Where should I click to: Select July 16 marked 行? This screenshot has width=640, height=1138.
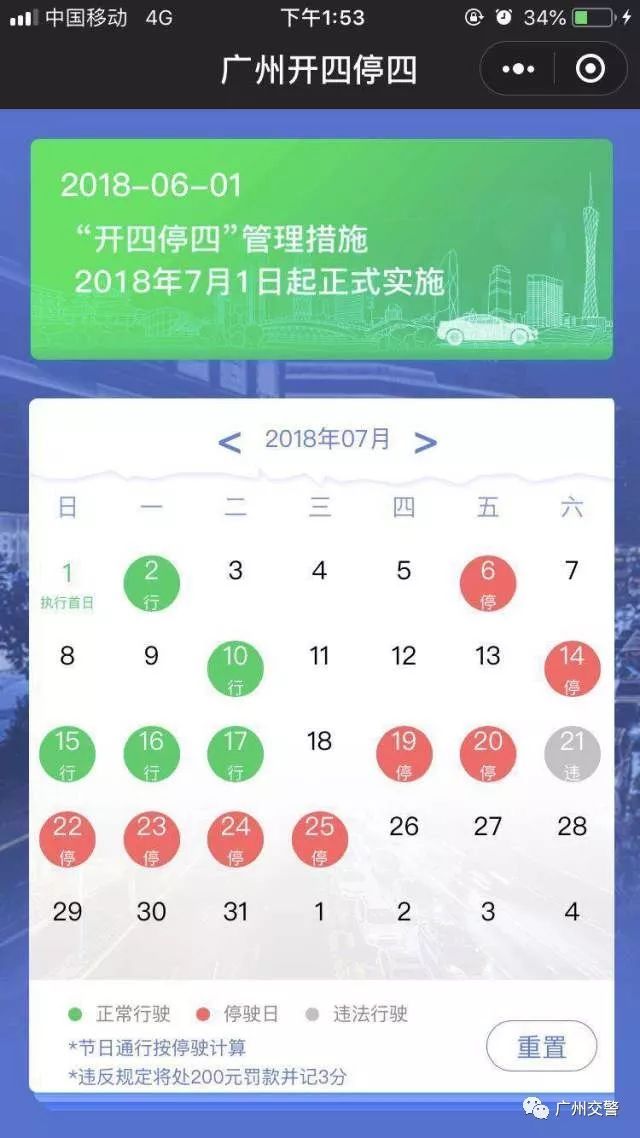152,753
